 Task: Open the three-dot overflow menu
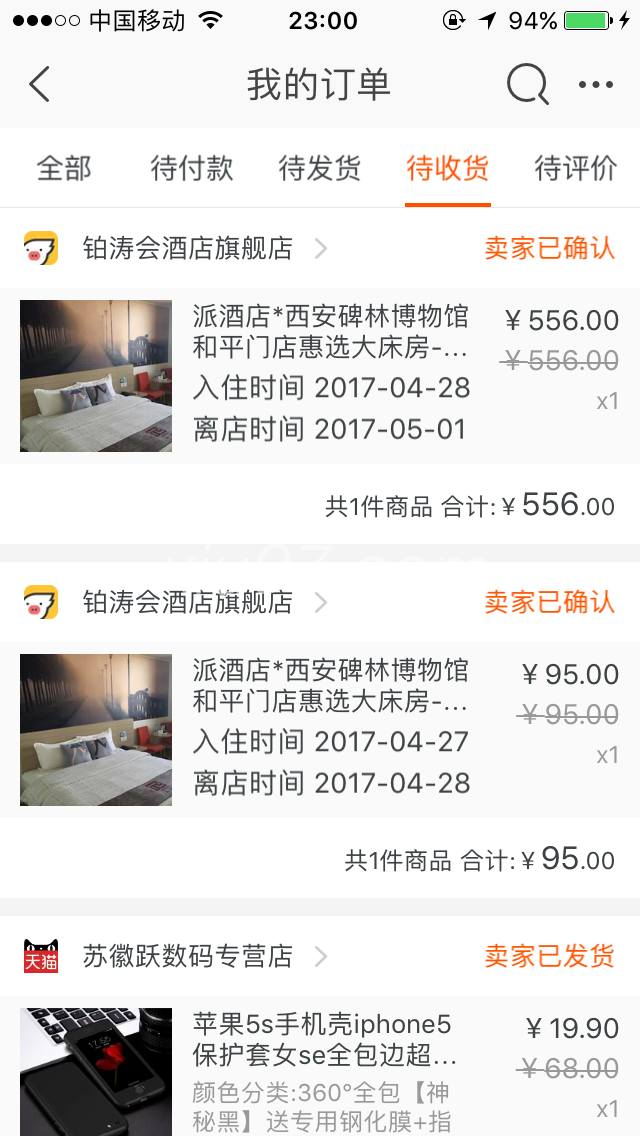596,85
